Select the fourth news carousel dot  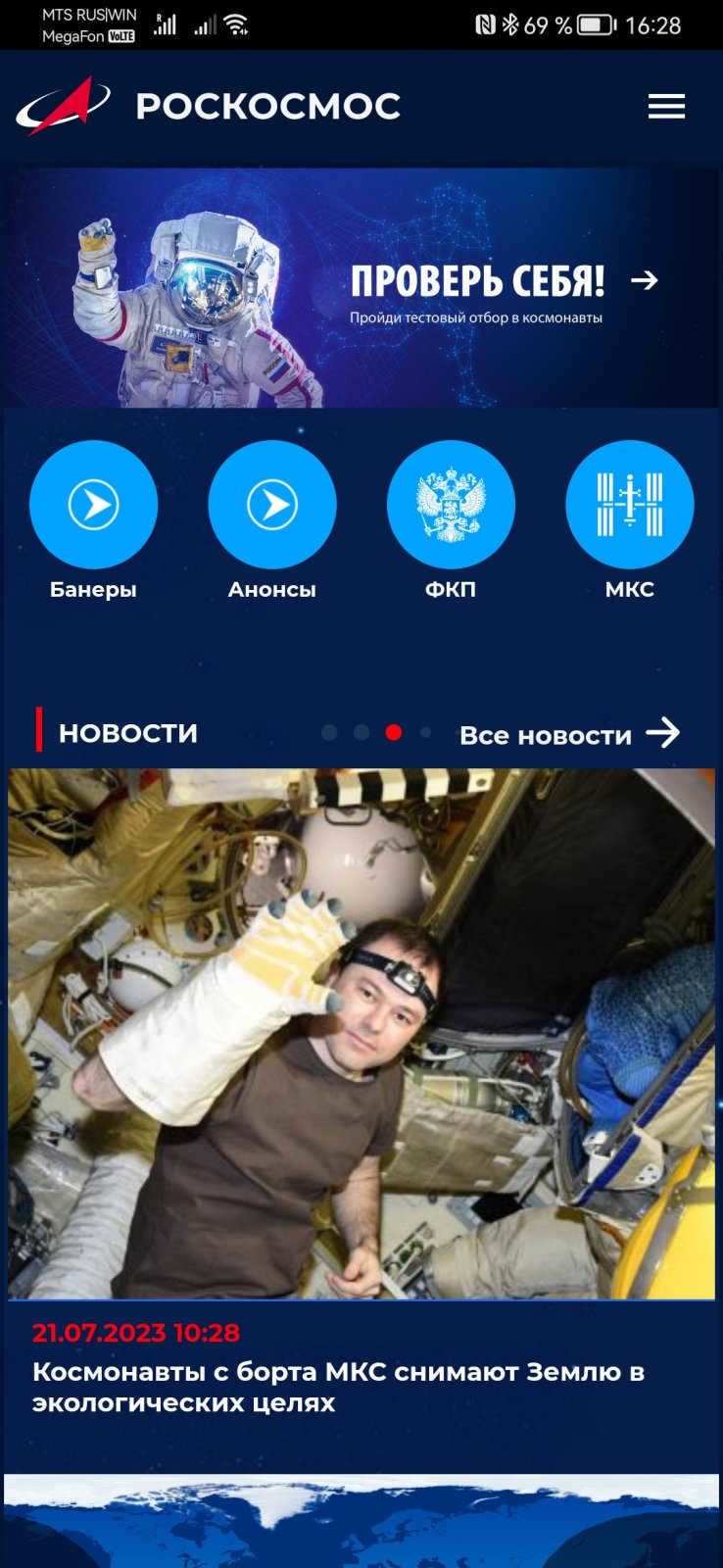(425, 732)
